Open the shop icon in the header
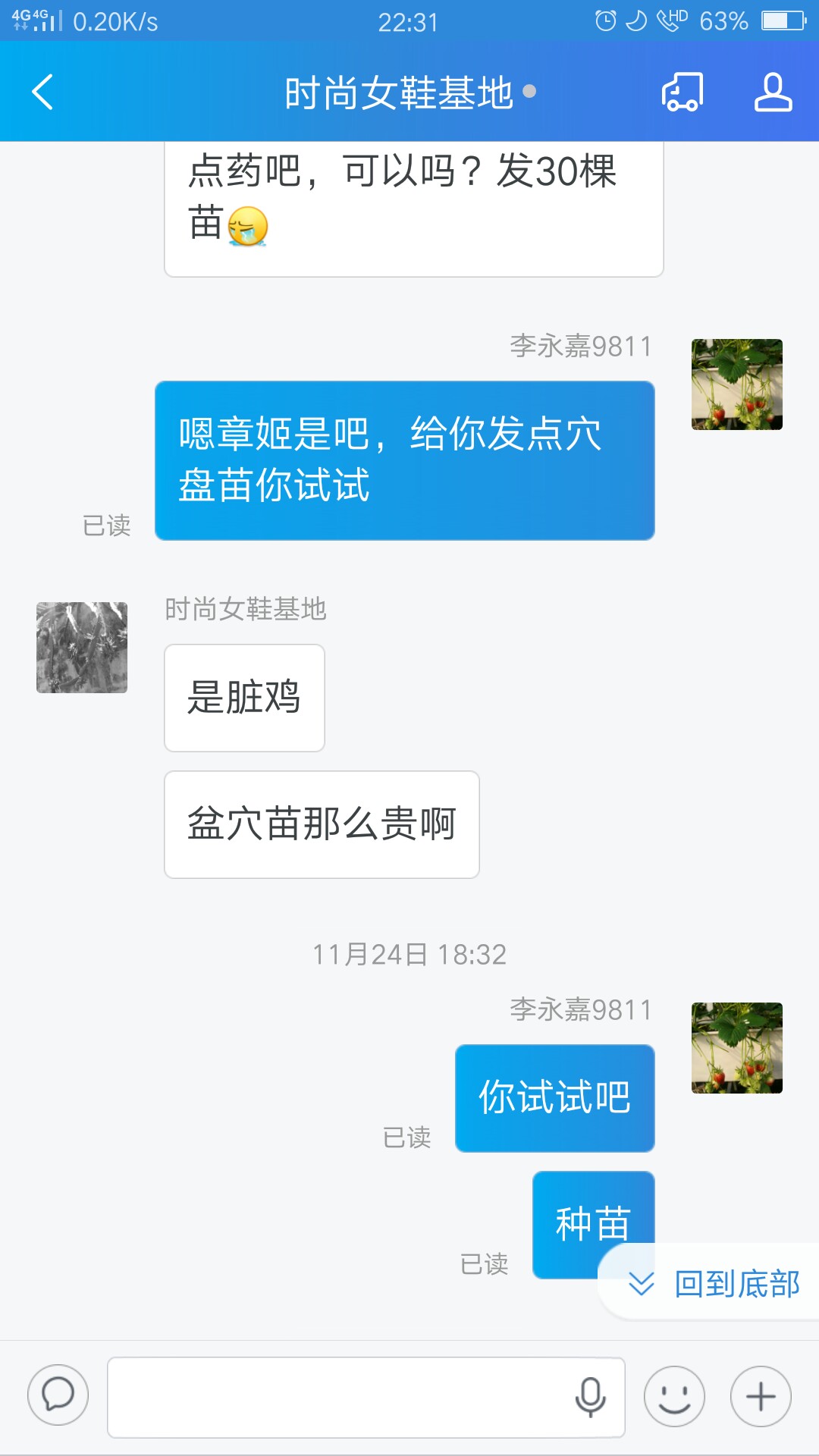The height and width of the screenshot is (1456, 819). (x=682, y=93)
